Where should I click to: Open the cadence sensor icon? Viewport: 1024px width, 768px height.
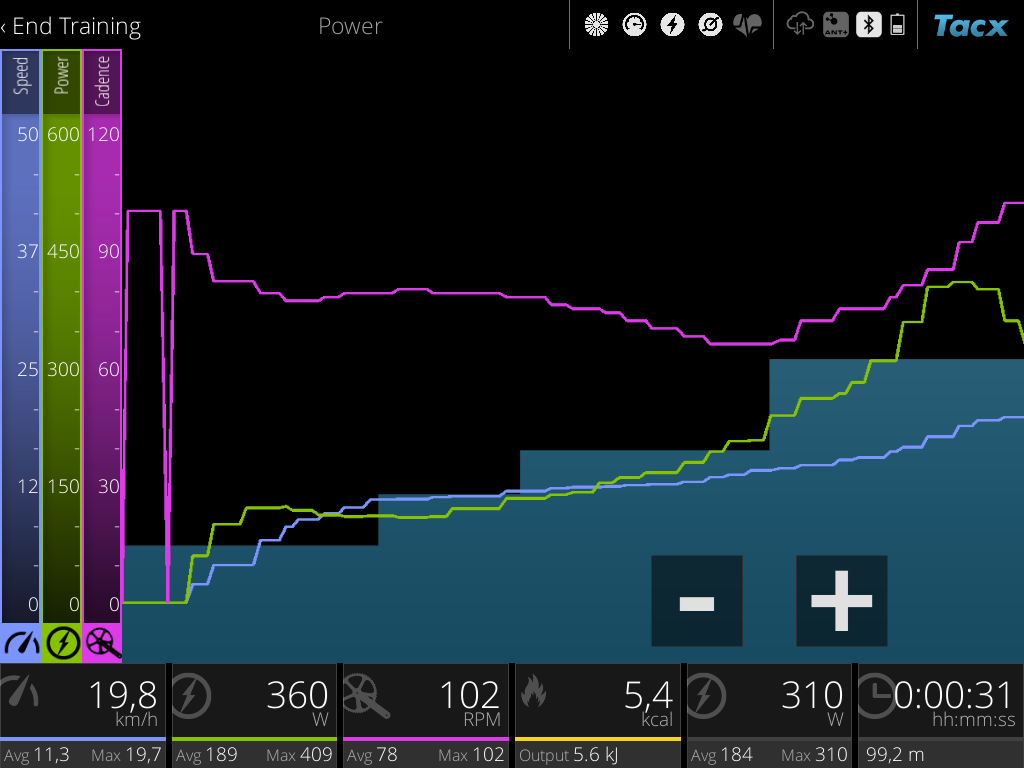[711, 25]
